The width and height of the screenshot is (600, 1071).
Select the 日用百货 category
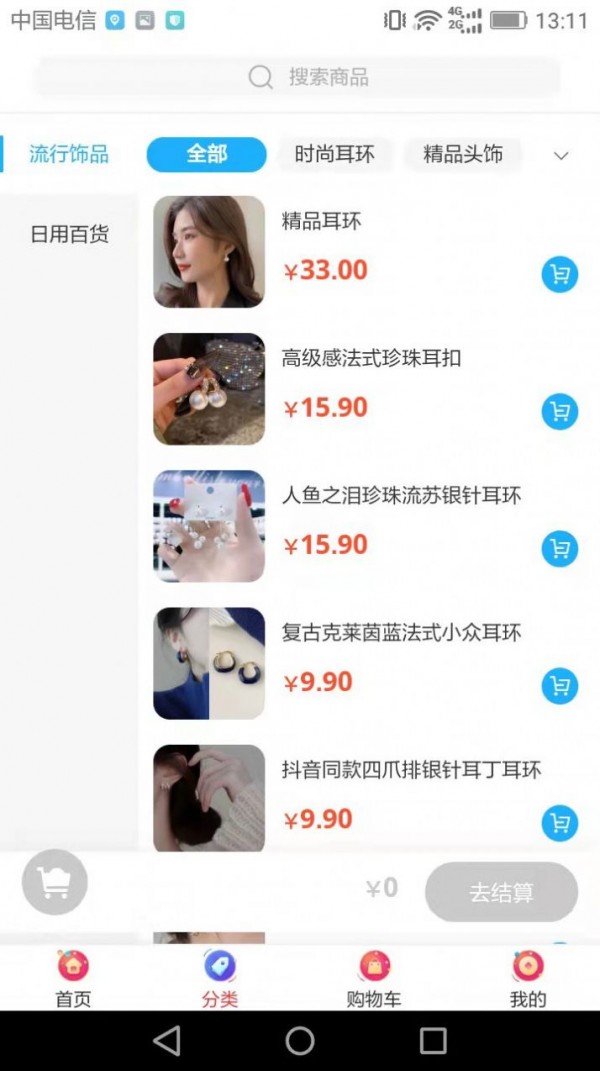click(x=69, y=235)
